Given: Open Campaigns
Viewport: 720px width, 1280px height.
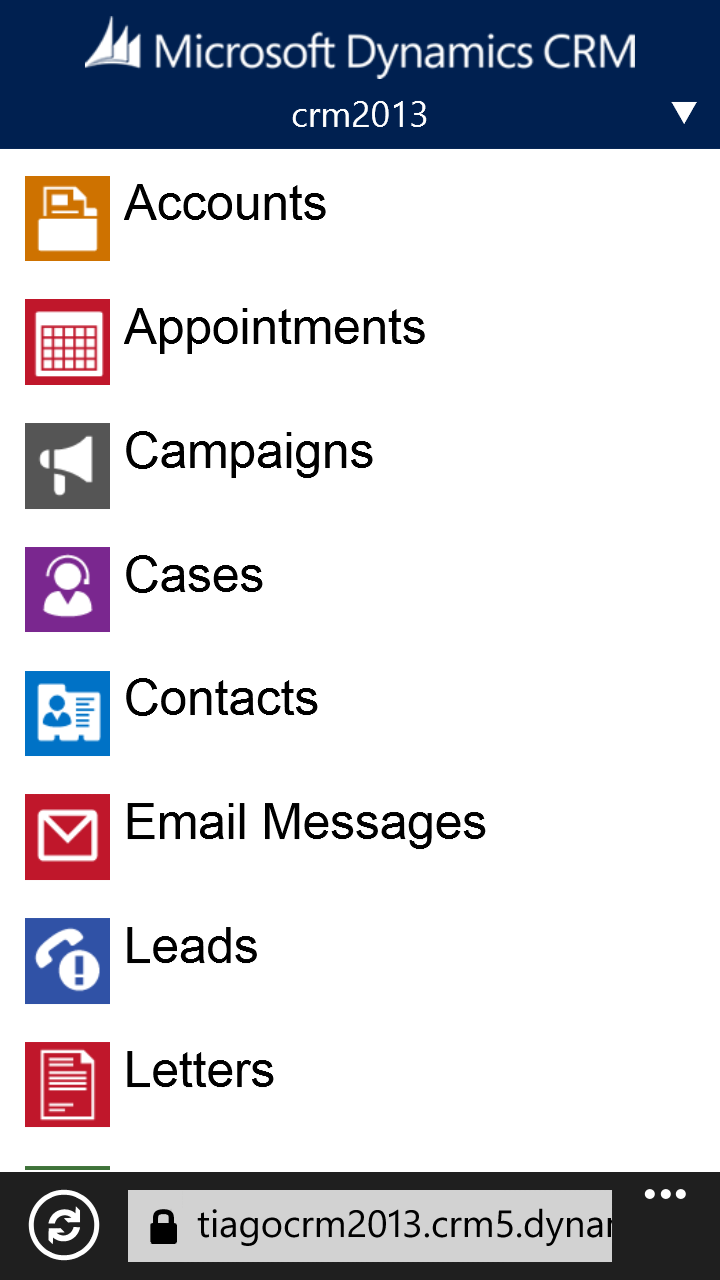Looking at the screenshot, I should pos(248,453).
